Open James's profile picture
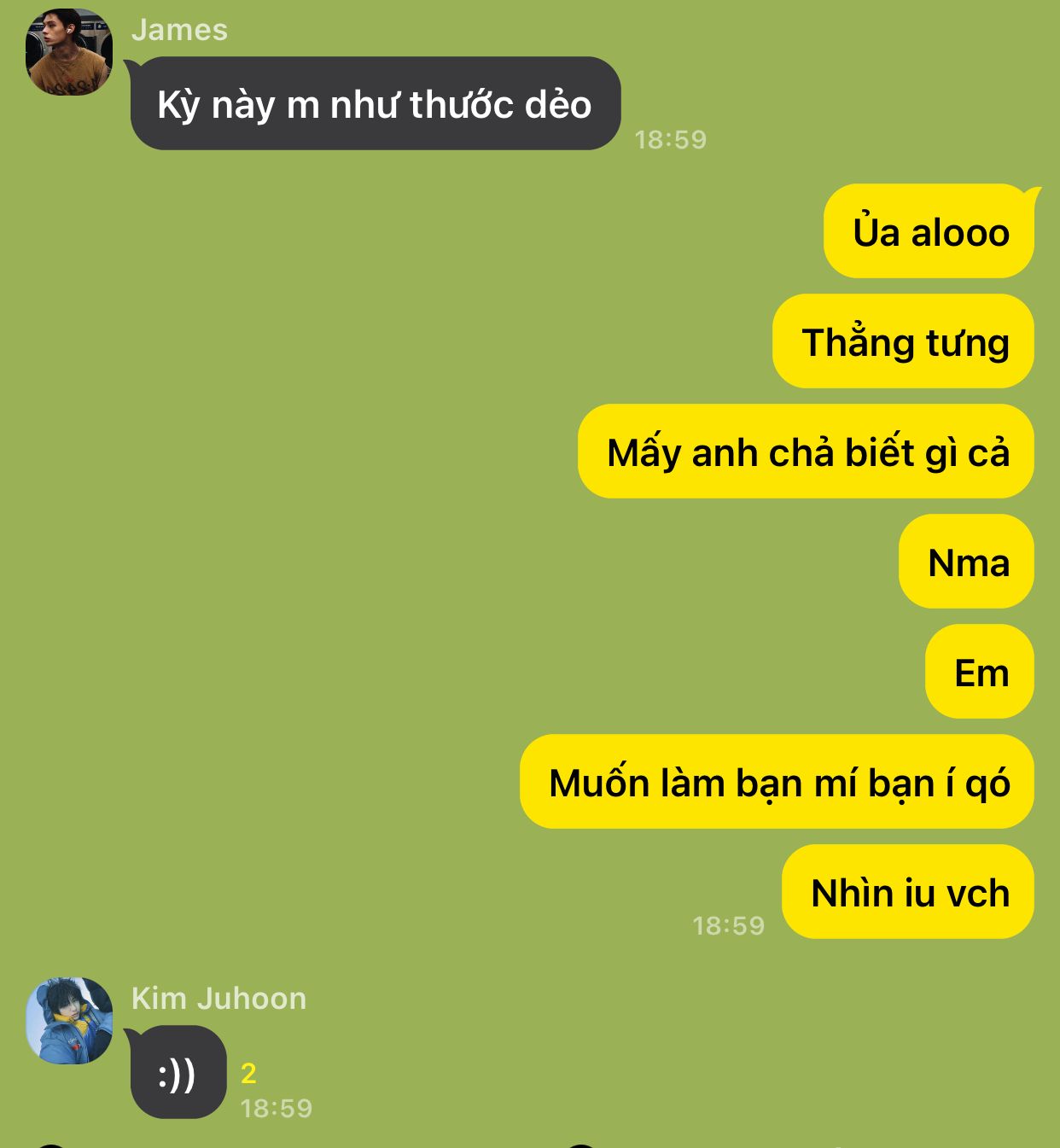The height and width of the screenshot is (1148, 1060). pyautogui.click(x=69, y=52)
